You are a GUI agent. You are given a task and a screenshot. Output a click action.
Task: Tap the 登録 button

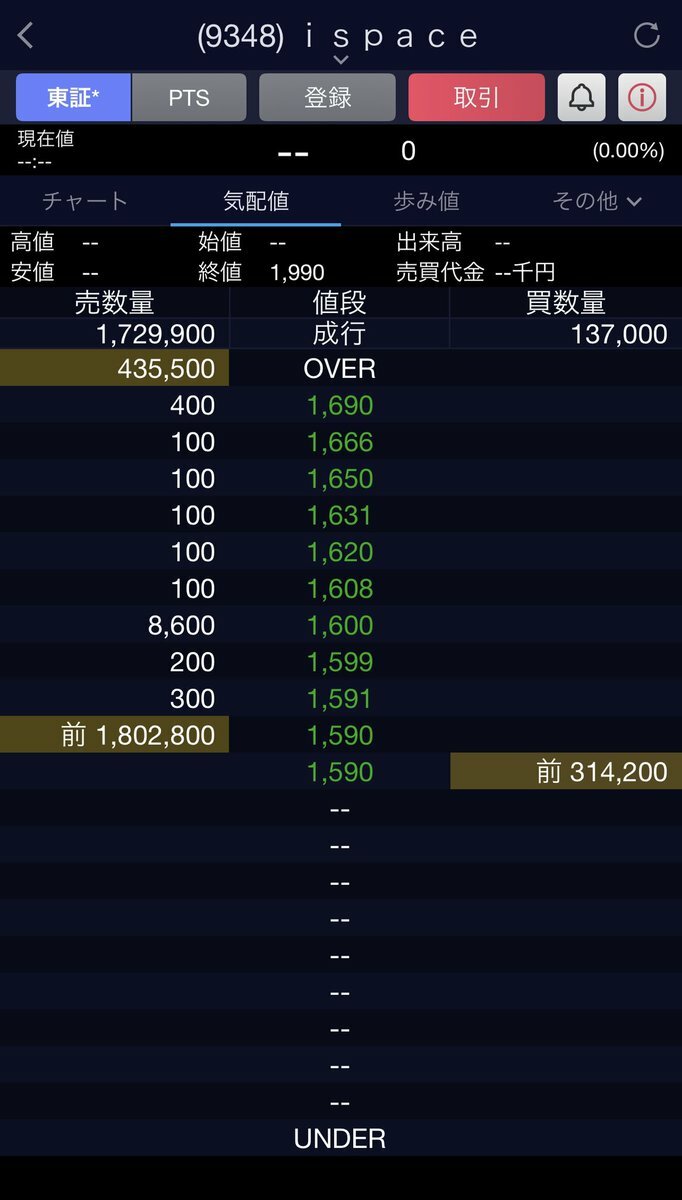327,97
